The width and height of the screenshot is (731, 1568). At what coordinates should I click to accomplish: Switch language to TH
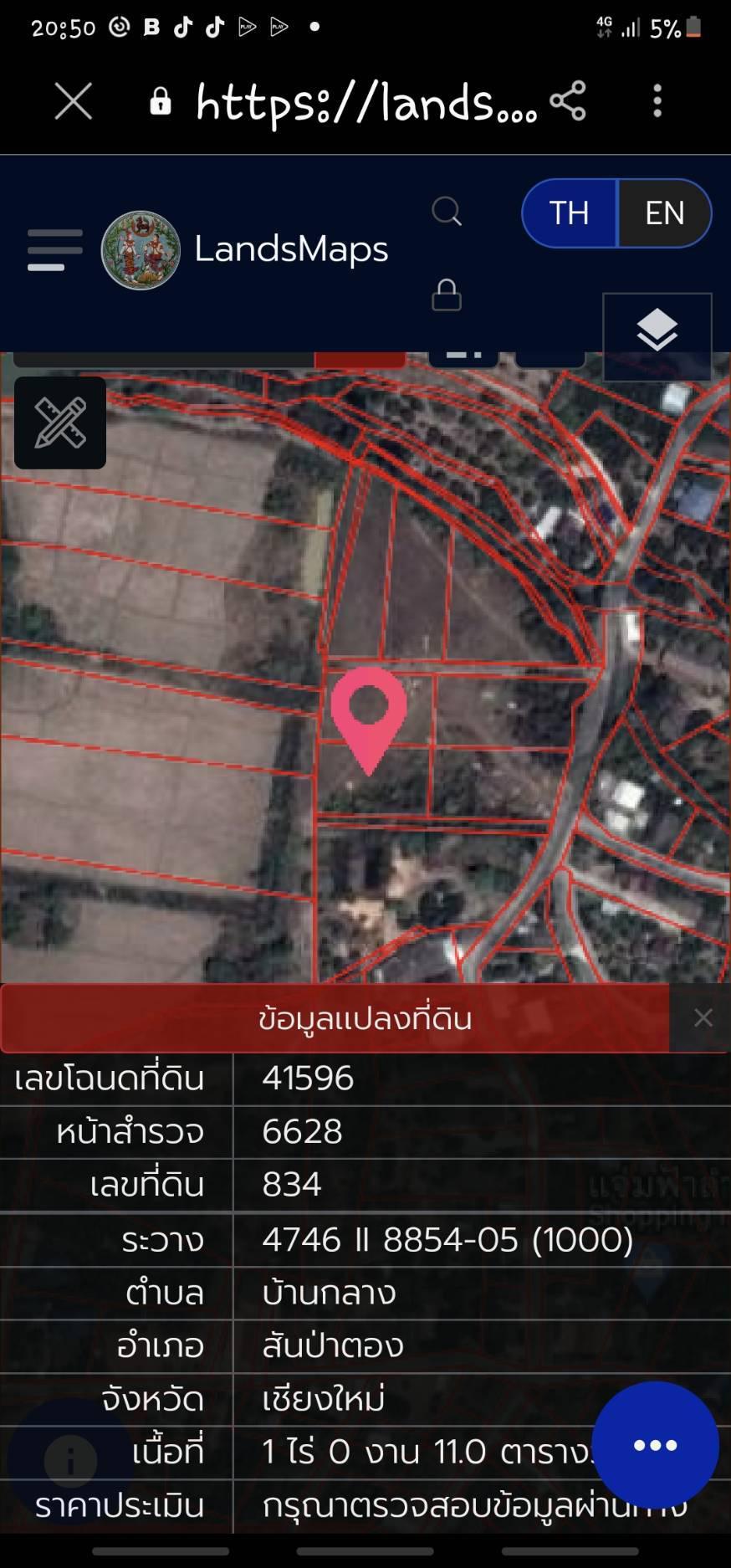570,213
